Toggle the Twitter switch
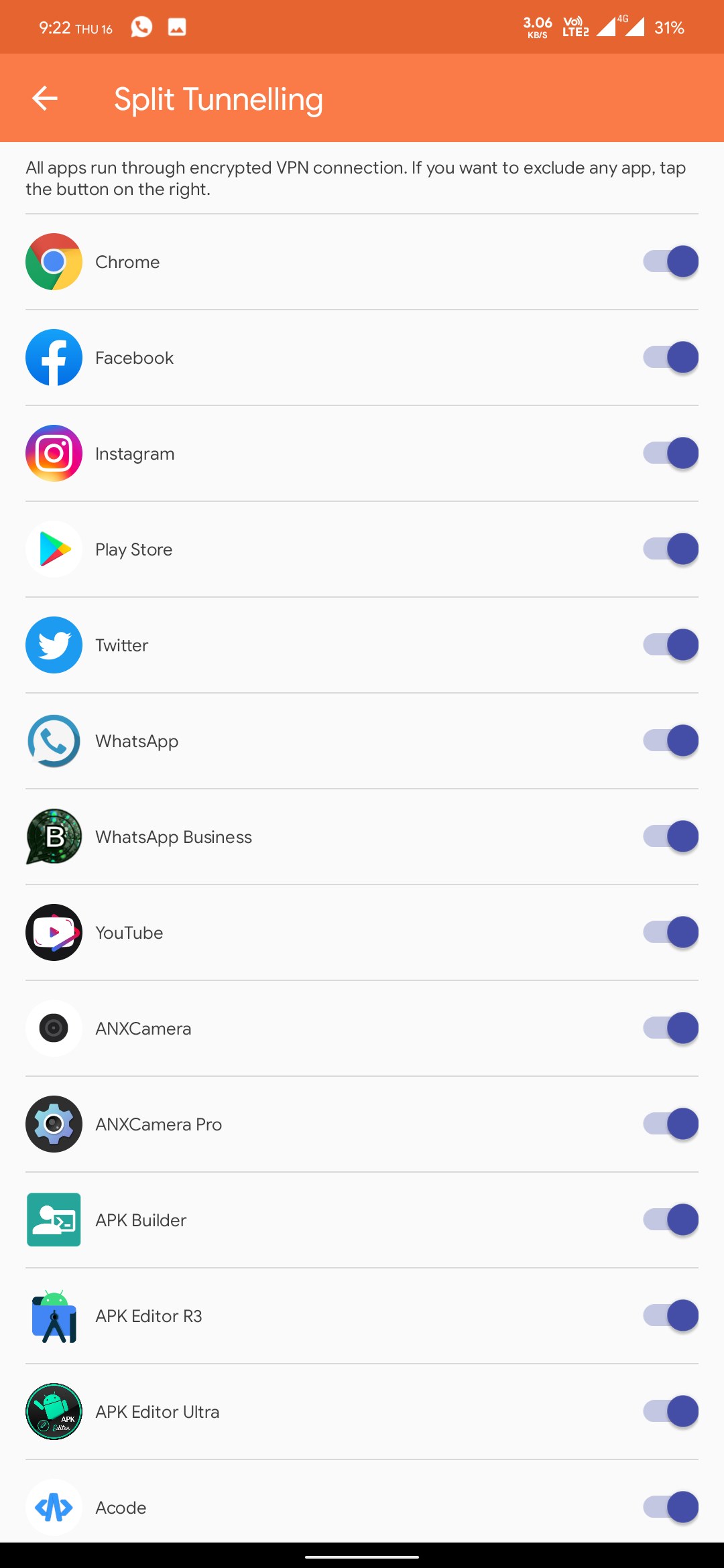The image size is (724, 1568). [670, 645]
